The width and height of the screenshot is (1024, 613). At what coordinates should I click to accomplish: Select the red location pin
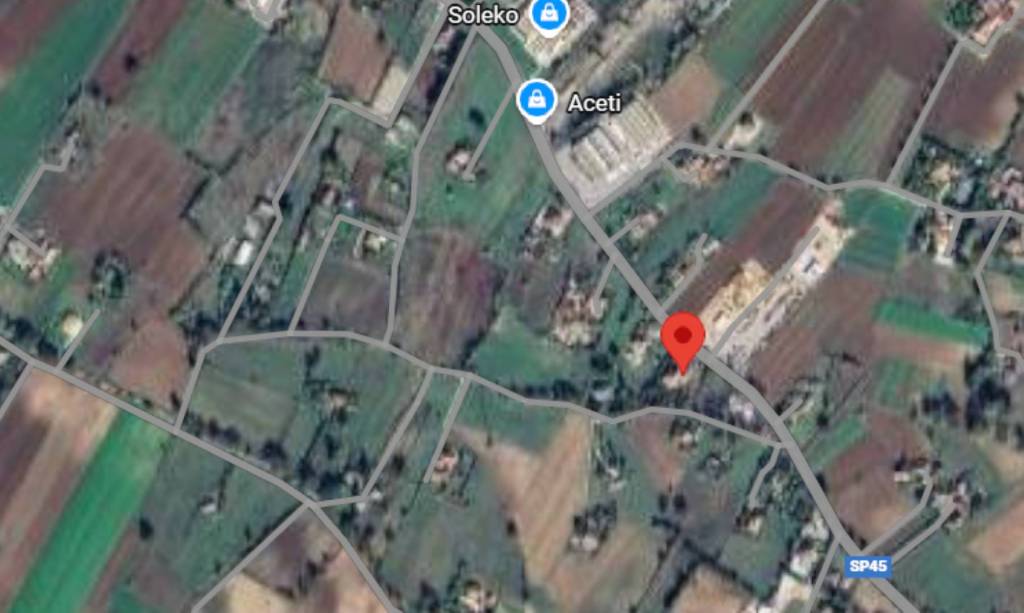685,340
